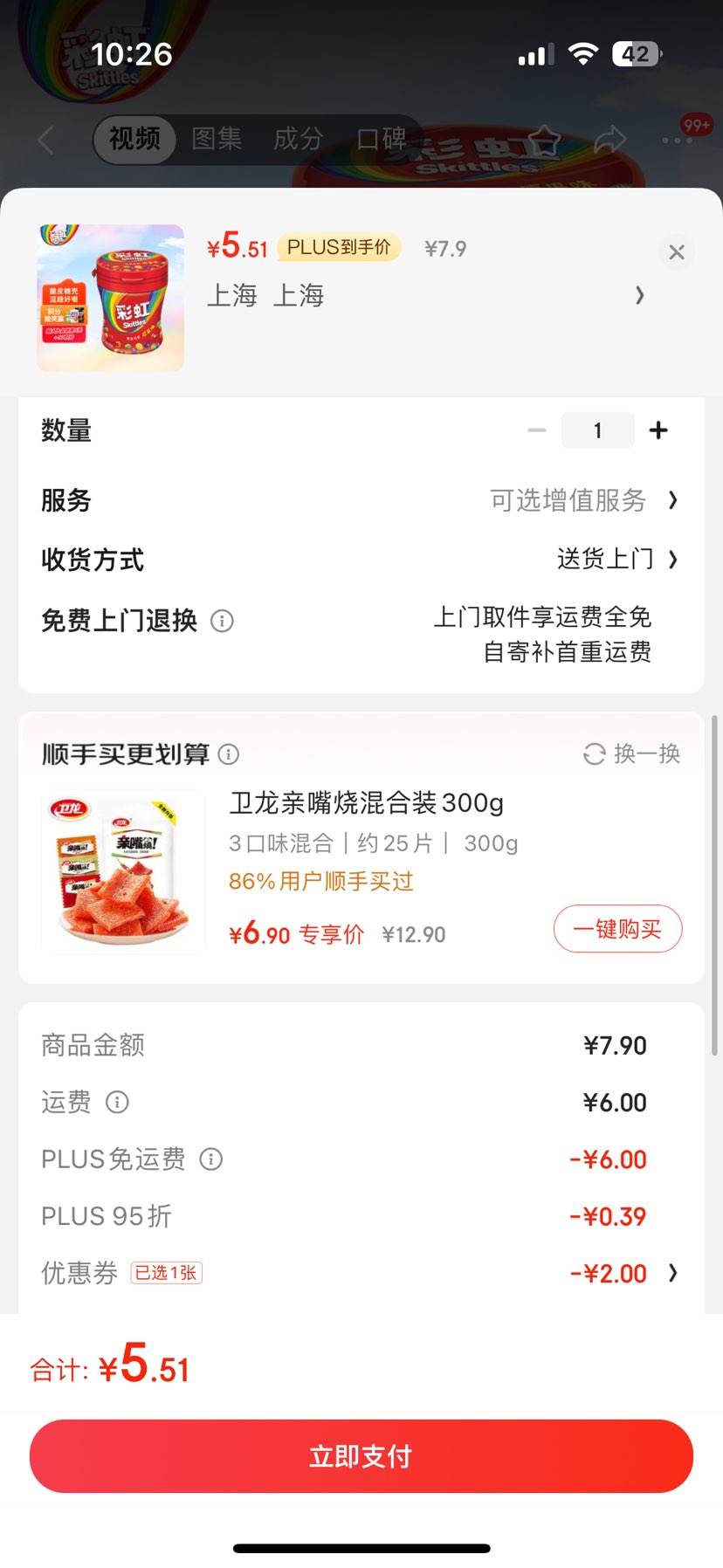723x1568 pixels.
Task: Refresh recommendations with the 换一换 icon
Action: tap(596, 753)
